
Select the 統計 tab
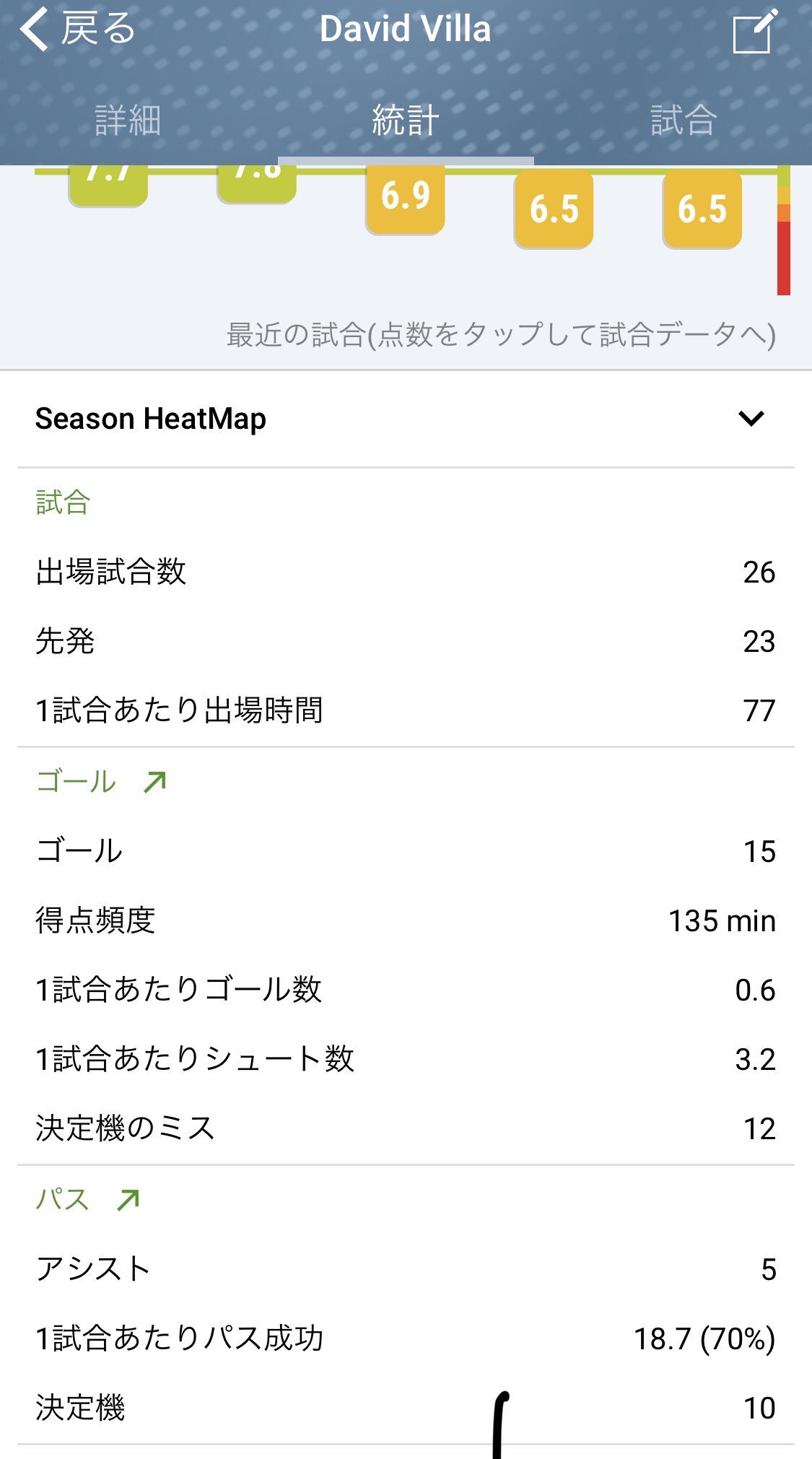[x=406, y=120]
